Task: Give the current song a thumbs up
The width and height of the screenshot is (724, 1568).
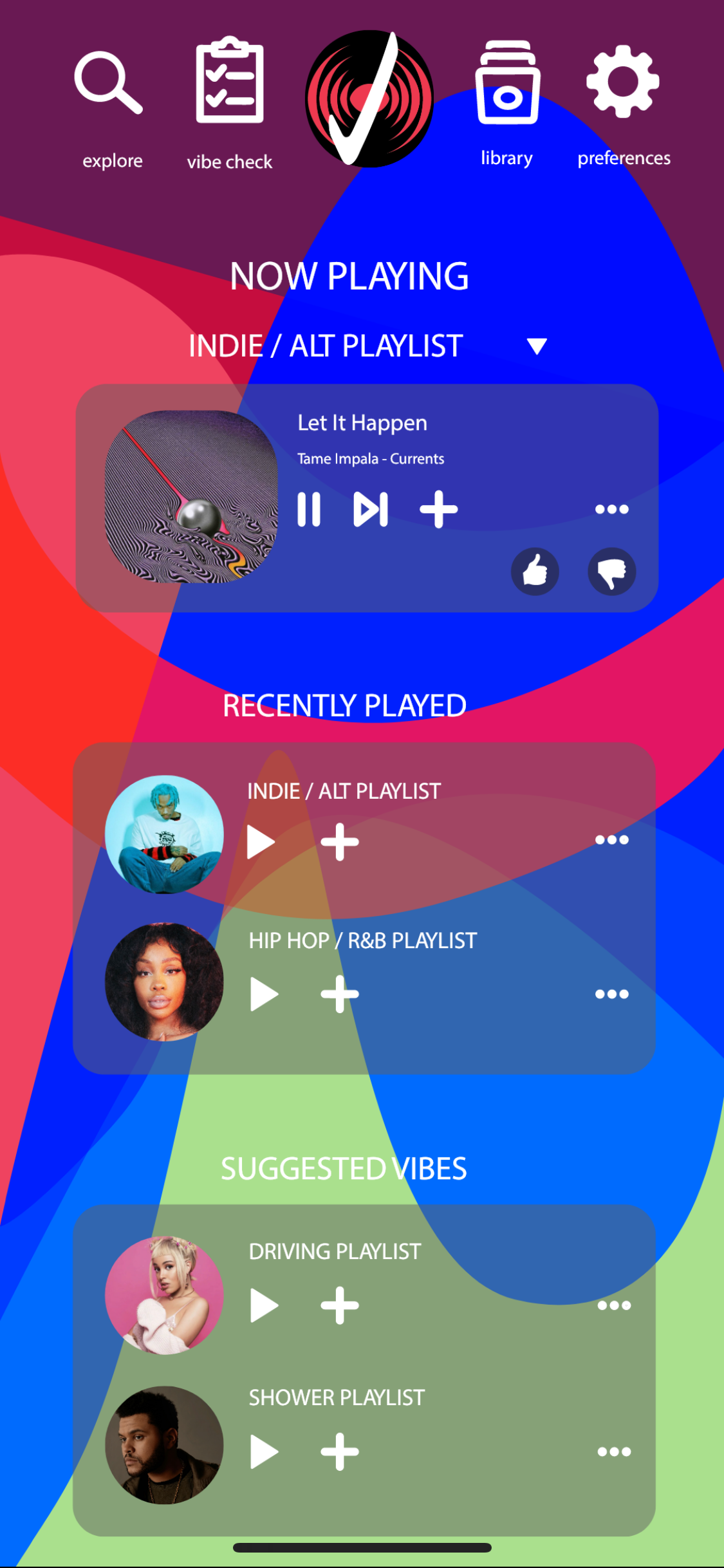Action: point(535,572)
